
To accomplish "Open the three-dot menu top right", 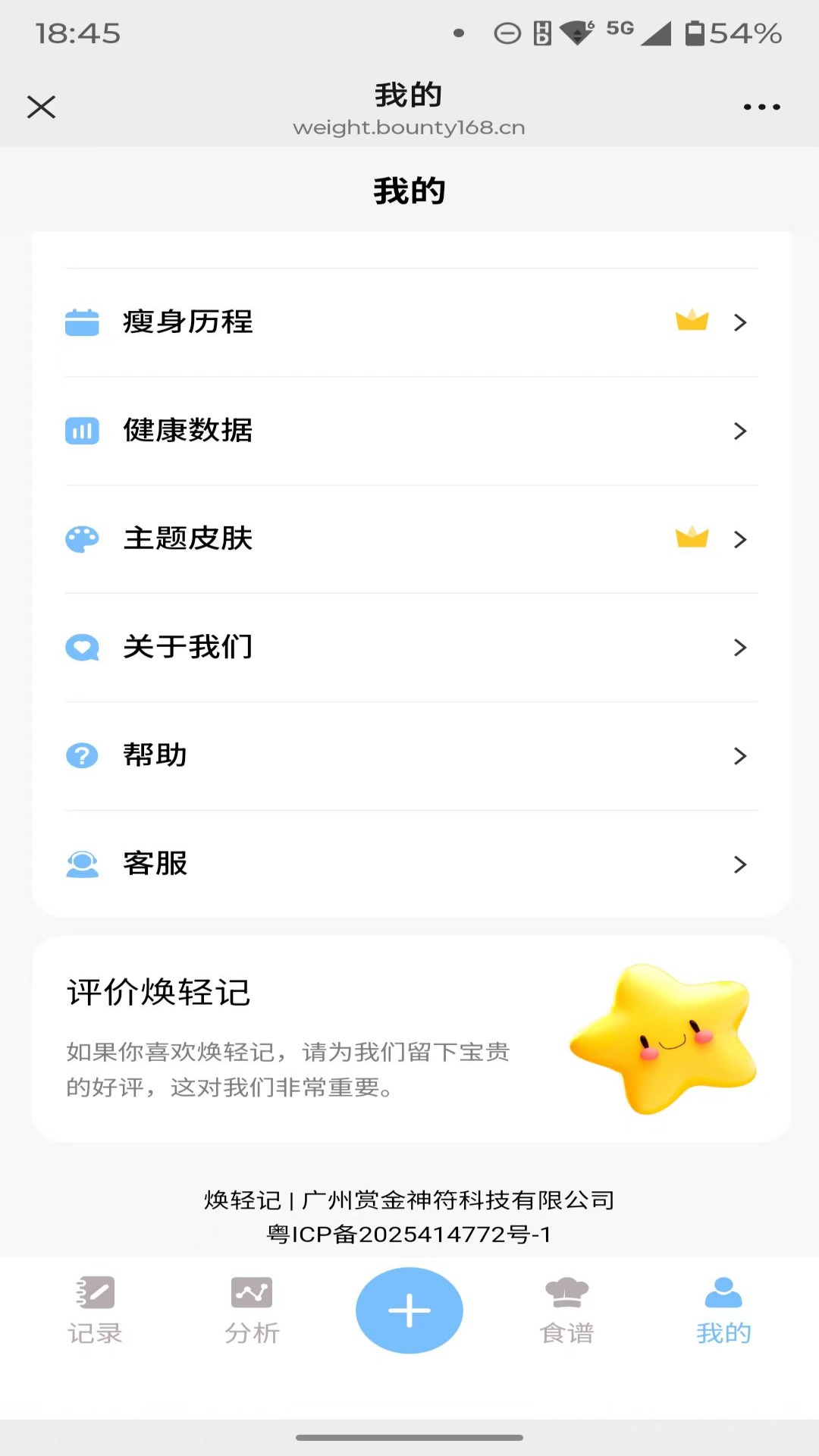I will point(761,106).
